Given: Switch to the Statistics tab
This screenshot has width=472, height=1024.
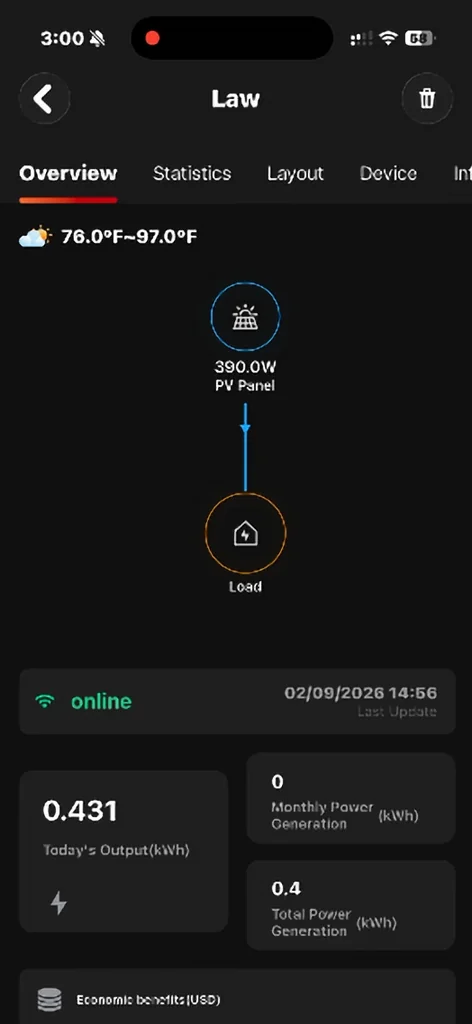Looking at the screenshot, I should (192, 173).
